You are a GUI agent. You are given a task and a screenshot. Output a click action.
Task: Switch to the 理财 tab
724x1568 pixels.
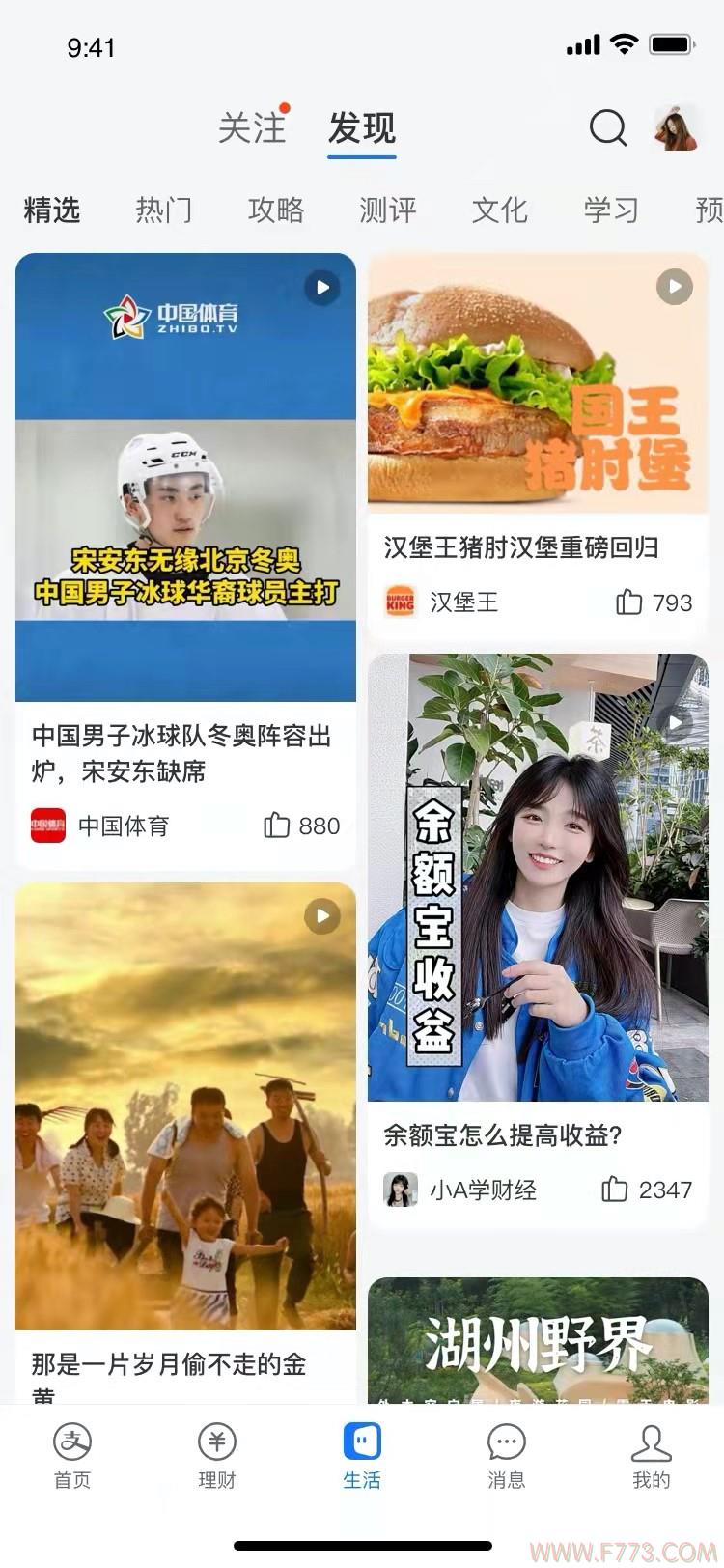(217, 1455)
